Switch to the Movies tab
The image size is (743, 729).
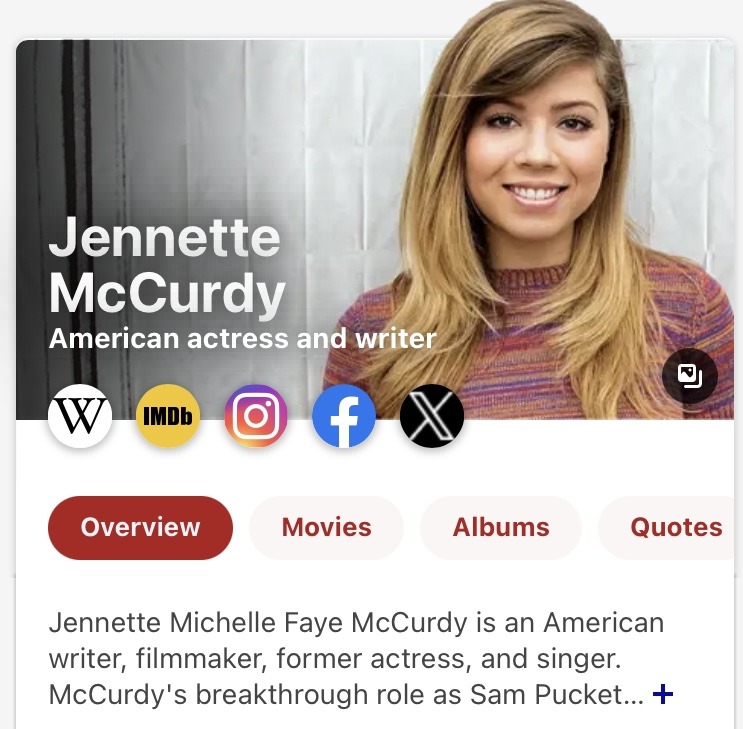(326, 527)
